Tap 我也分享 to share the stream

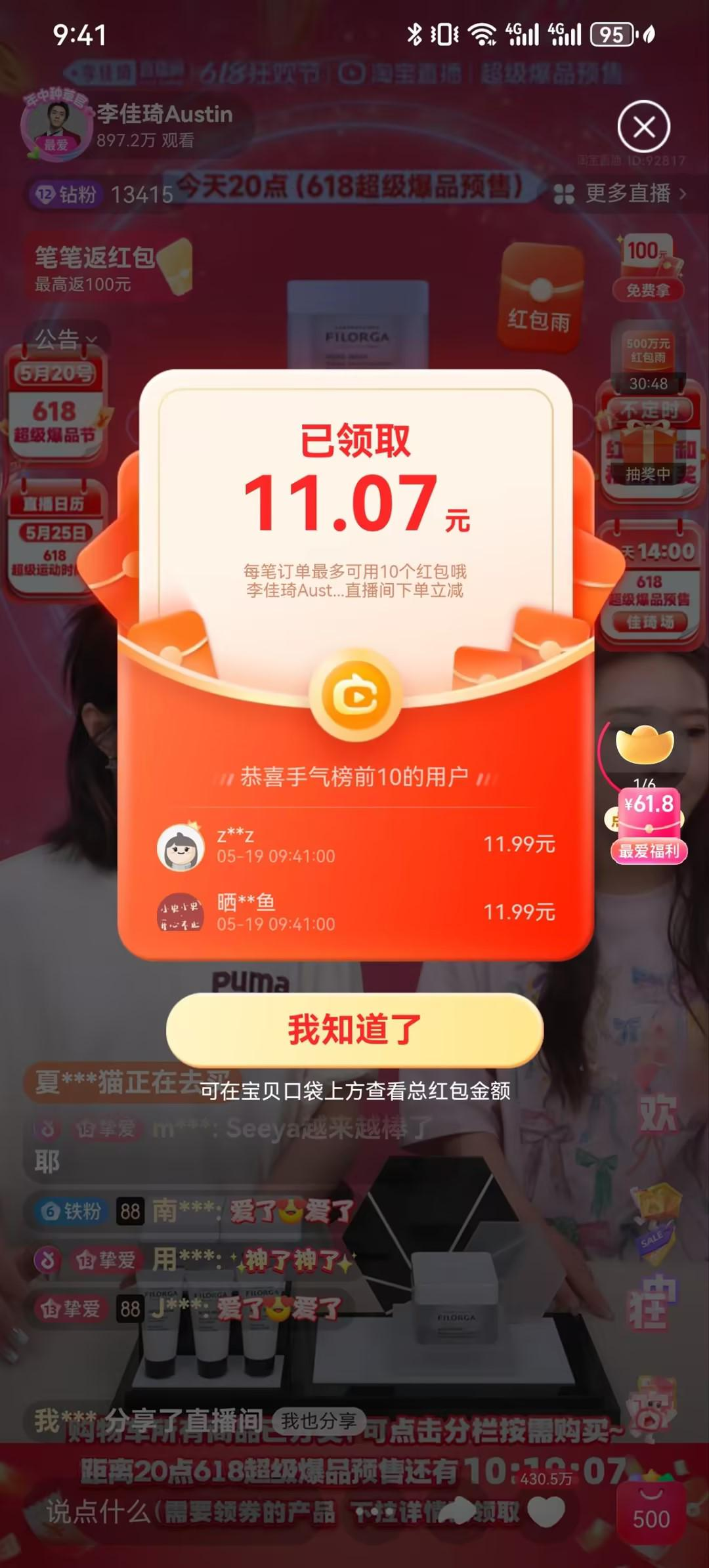319,1420
